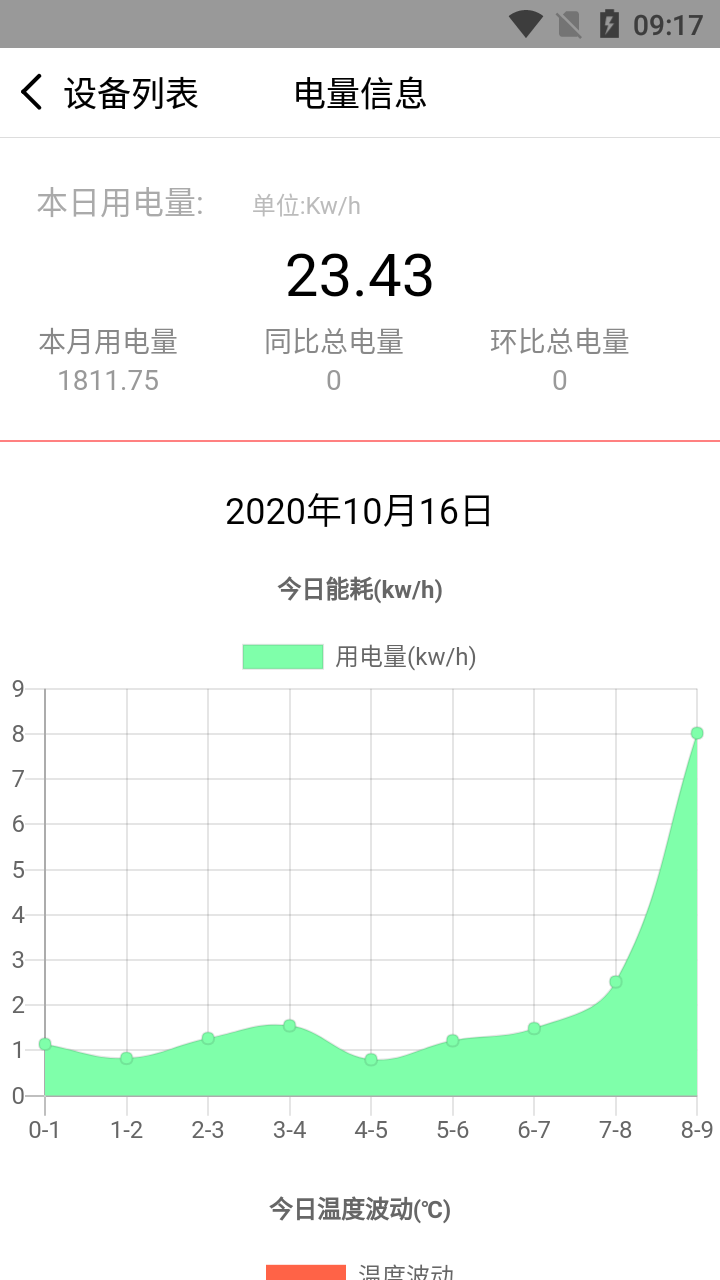This screenshot has width=720, height=1280.
Task: Expand the 今日能耗(kw/h) chart section
Action: pos(360,590)
